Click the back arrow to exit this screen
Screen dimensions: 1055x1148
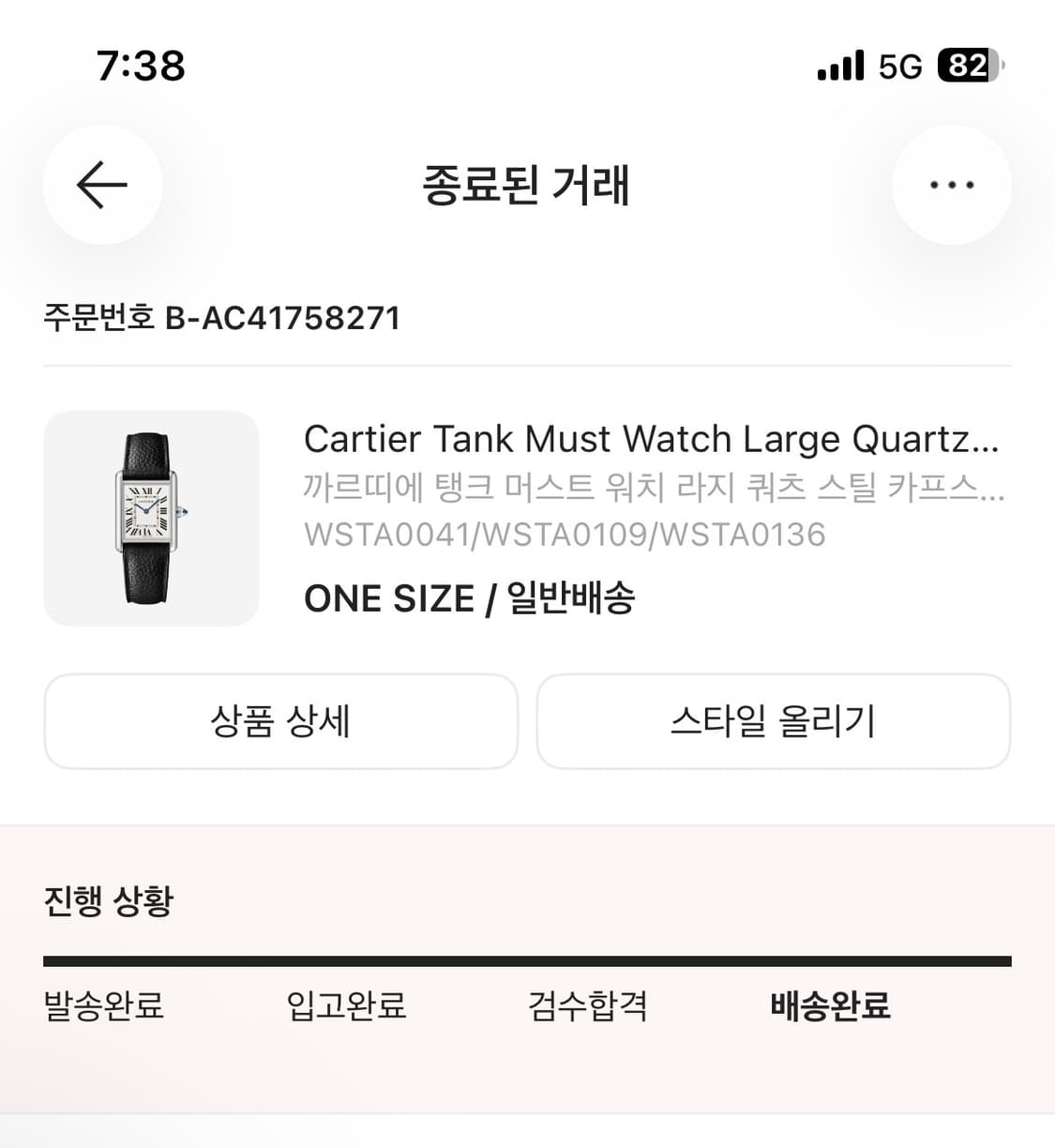click(101, 185)
